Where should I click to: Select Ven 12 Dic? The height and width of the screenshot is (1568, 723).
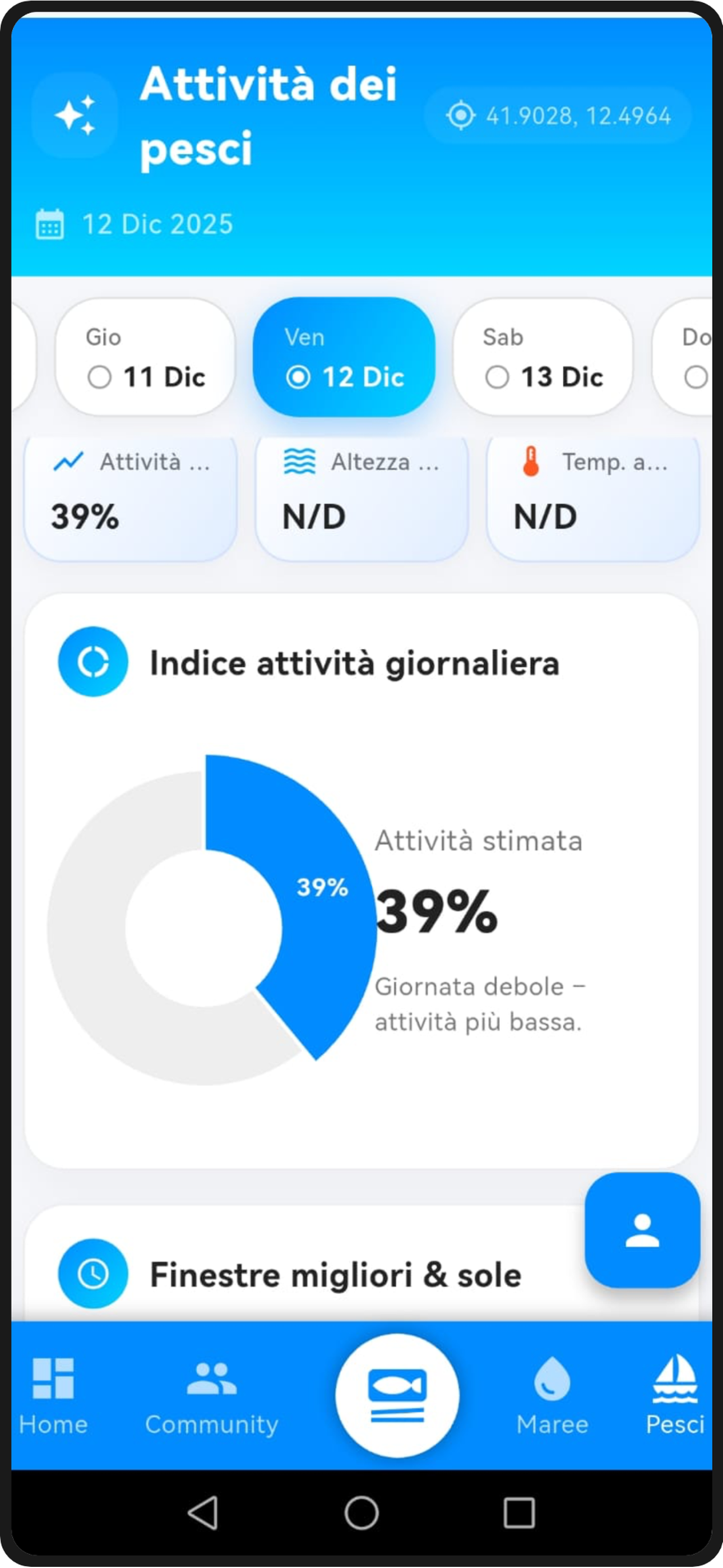[x=344, y=358]
